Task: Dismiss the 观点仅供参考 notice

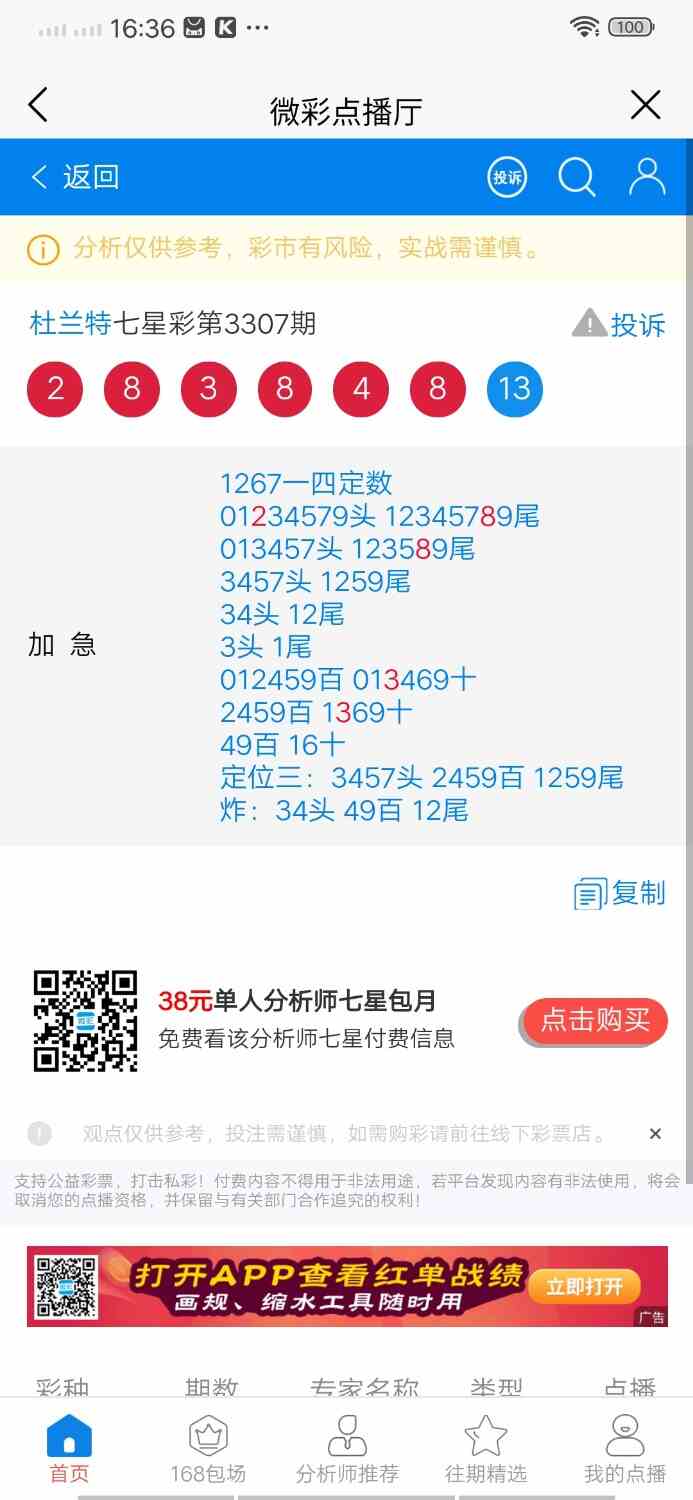Action: point(655,1134)
